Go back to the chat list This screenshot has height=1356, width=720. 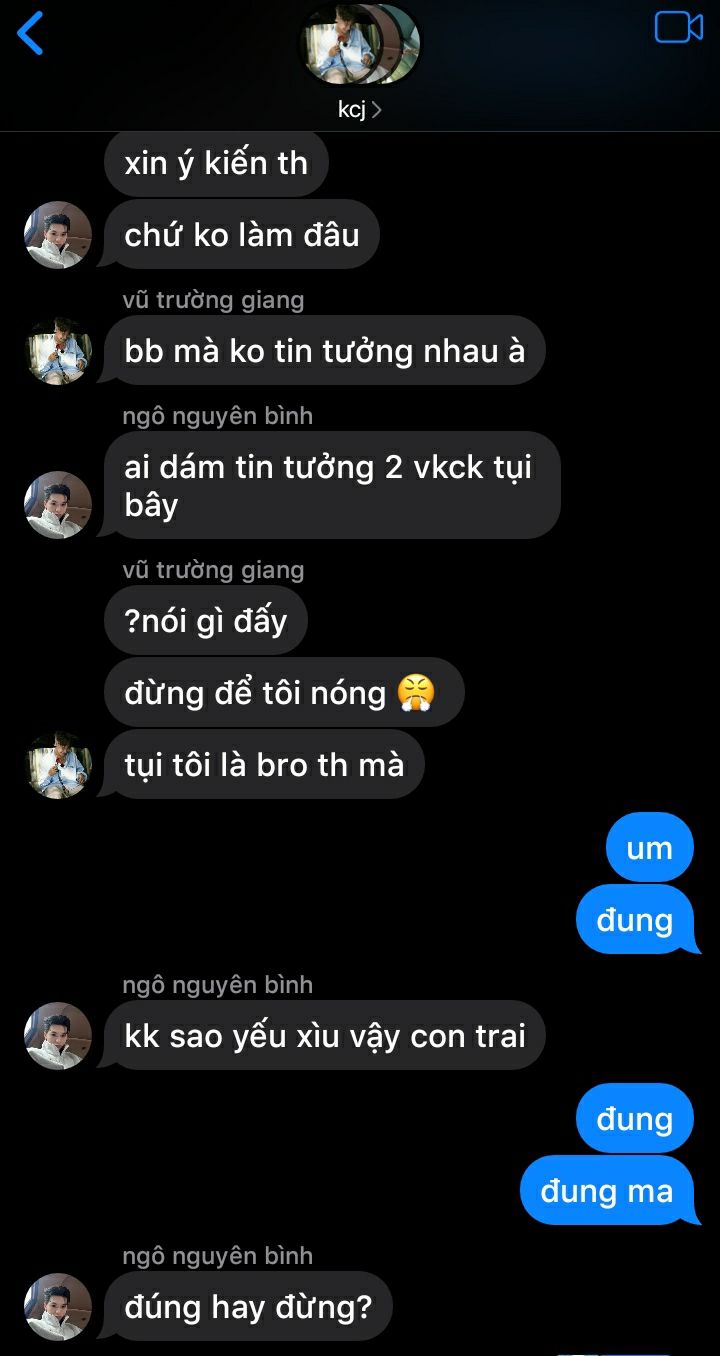click(31, 33)
